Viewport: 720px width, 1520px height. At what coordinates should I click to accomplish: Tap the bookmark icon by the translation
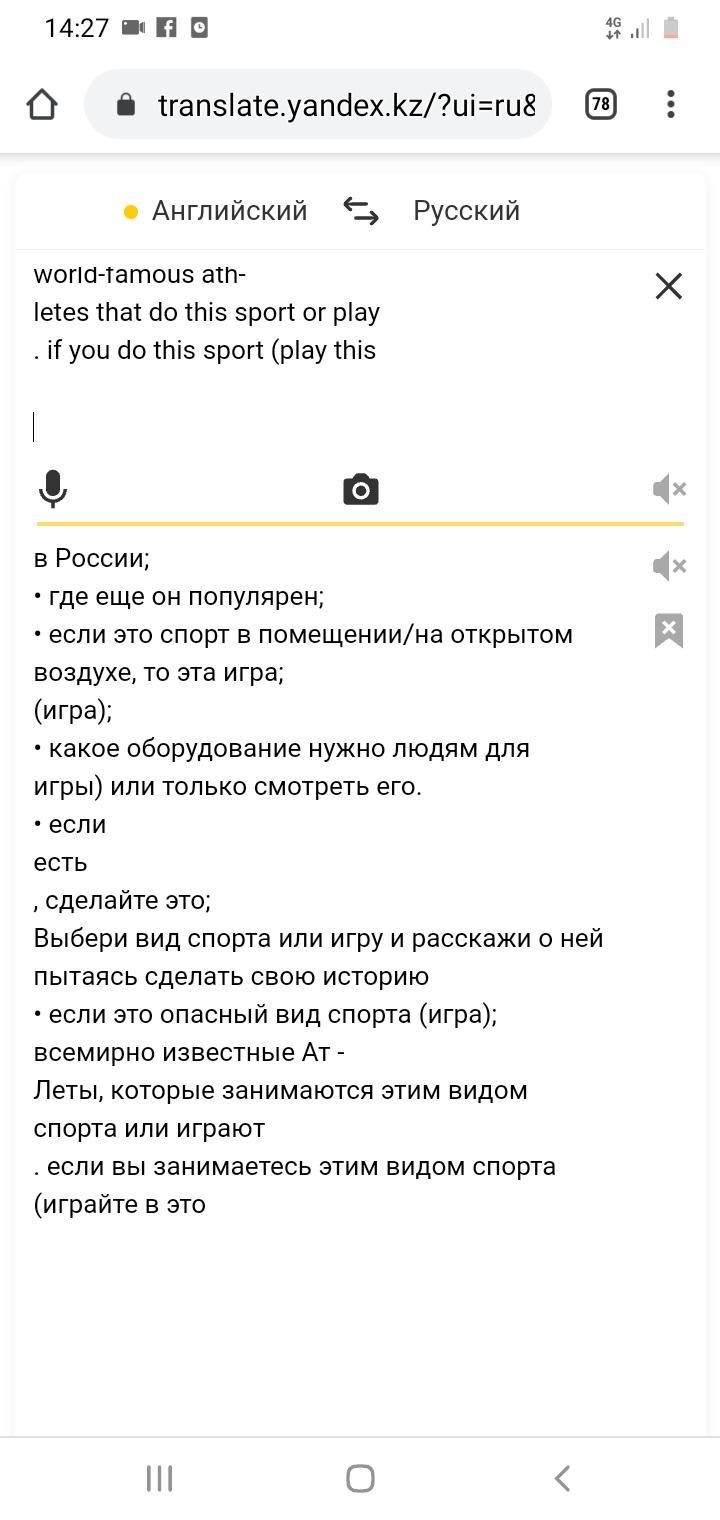click(x=669, y=631)
